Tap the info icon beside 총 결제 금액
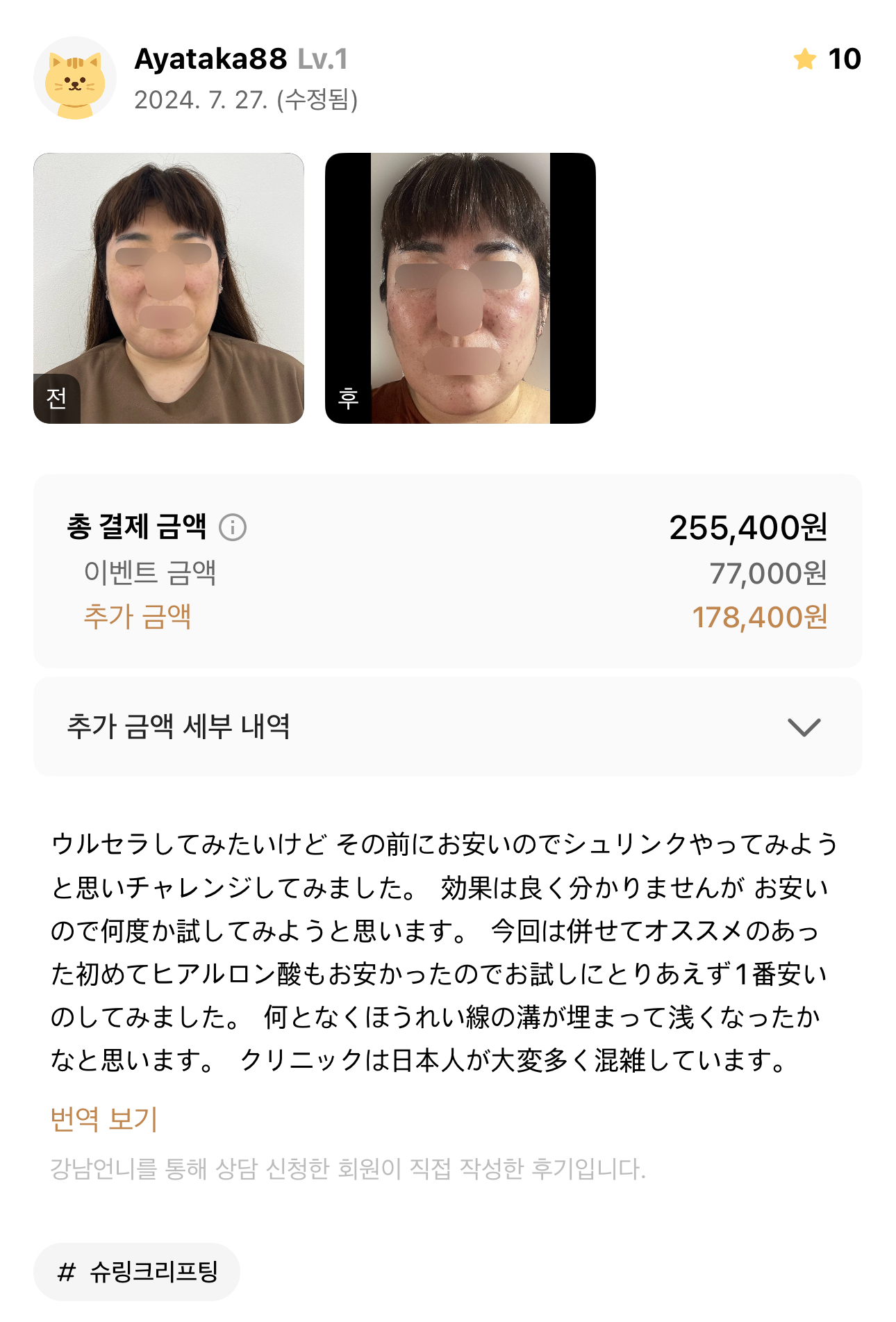 [x=233, y=528]
